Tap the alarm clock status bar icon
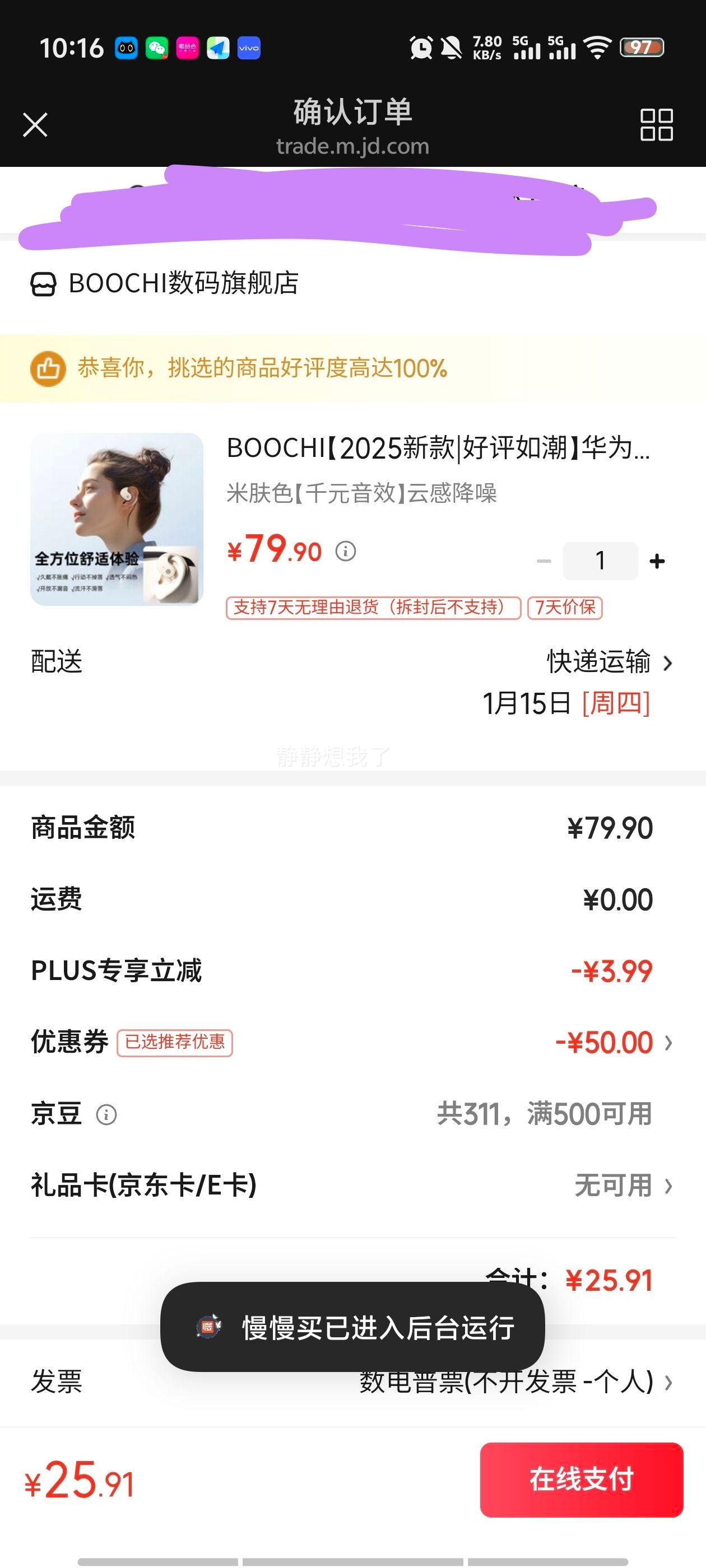 (420, 49)
